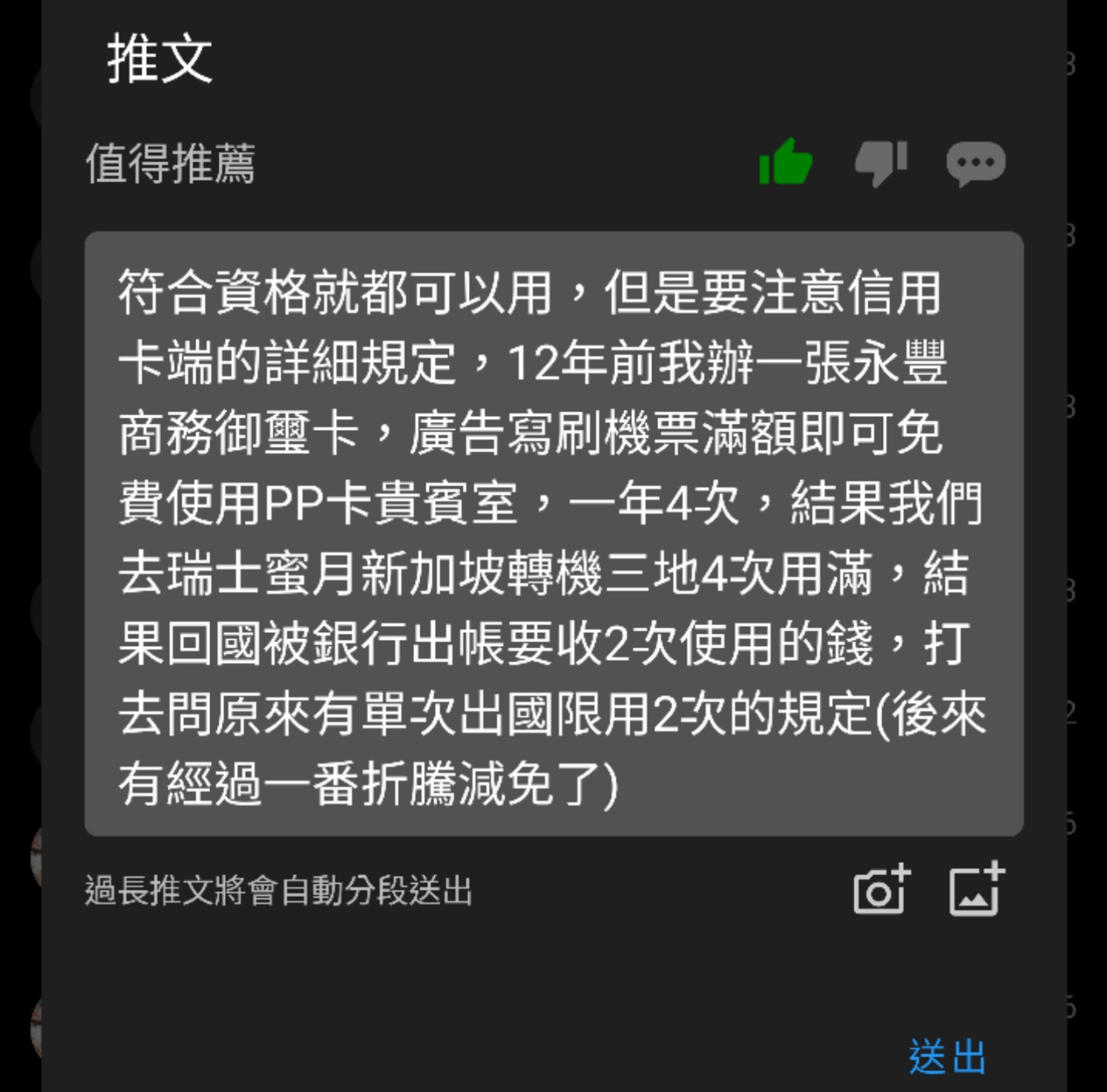Select the green thumbs-up recommend icon
The width and height of the screenshot is (1107, 1092).
(x=785, y=163)
